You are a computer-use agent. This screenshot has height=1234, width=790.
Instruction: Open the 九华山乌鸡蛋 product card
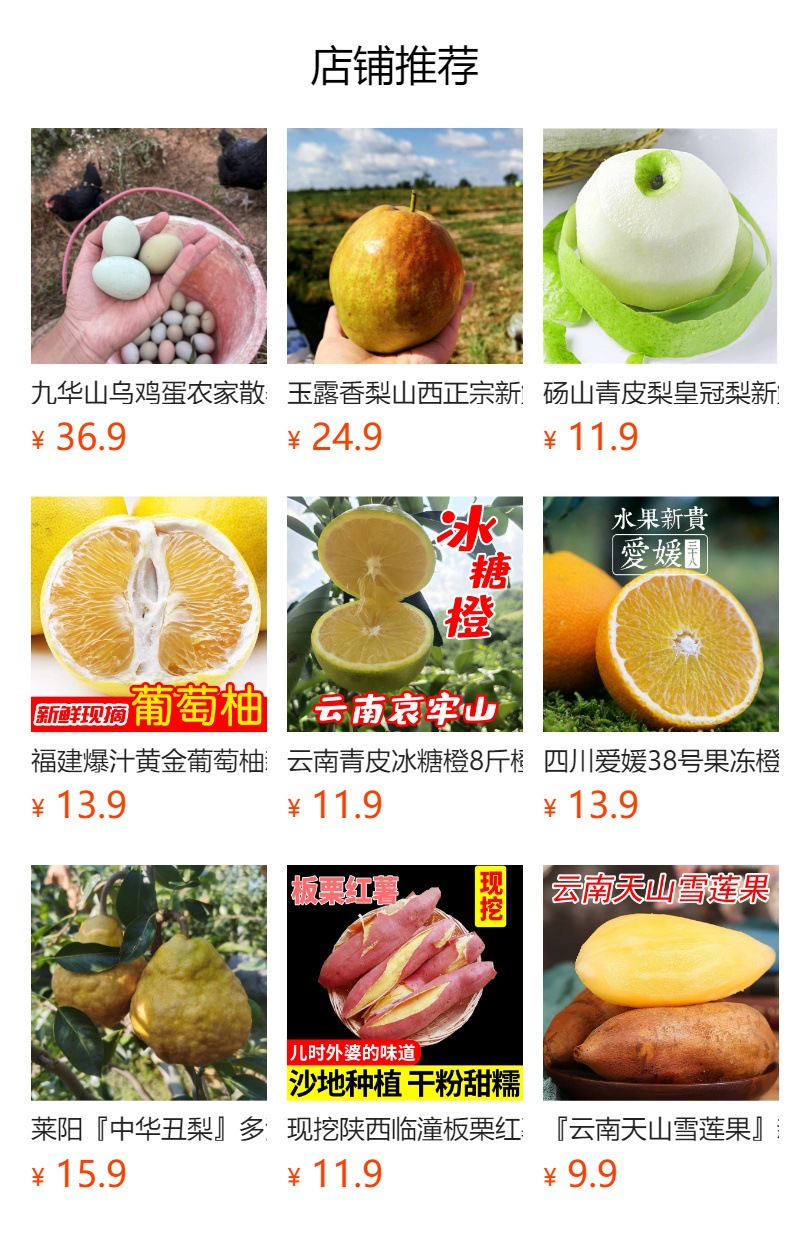click(149, 292)
